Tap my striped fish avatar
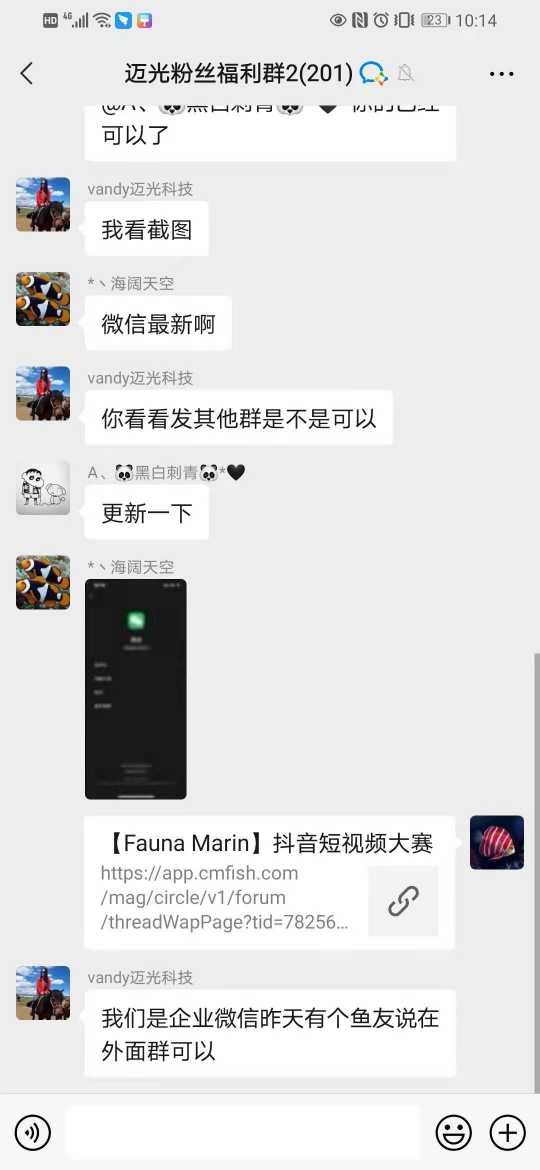The height and width of the screenshot is (1170, 540). tap(497, 842)
